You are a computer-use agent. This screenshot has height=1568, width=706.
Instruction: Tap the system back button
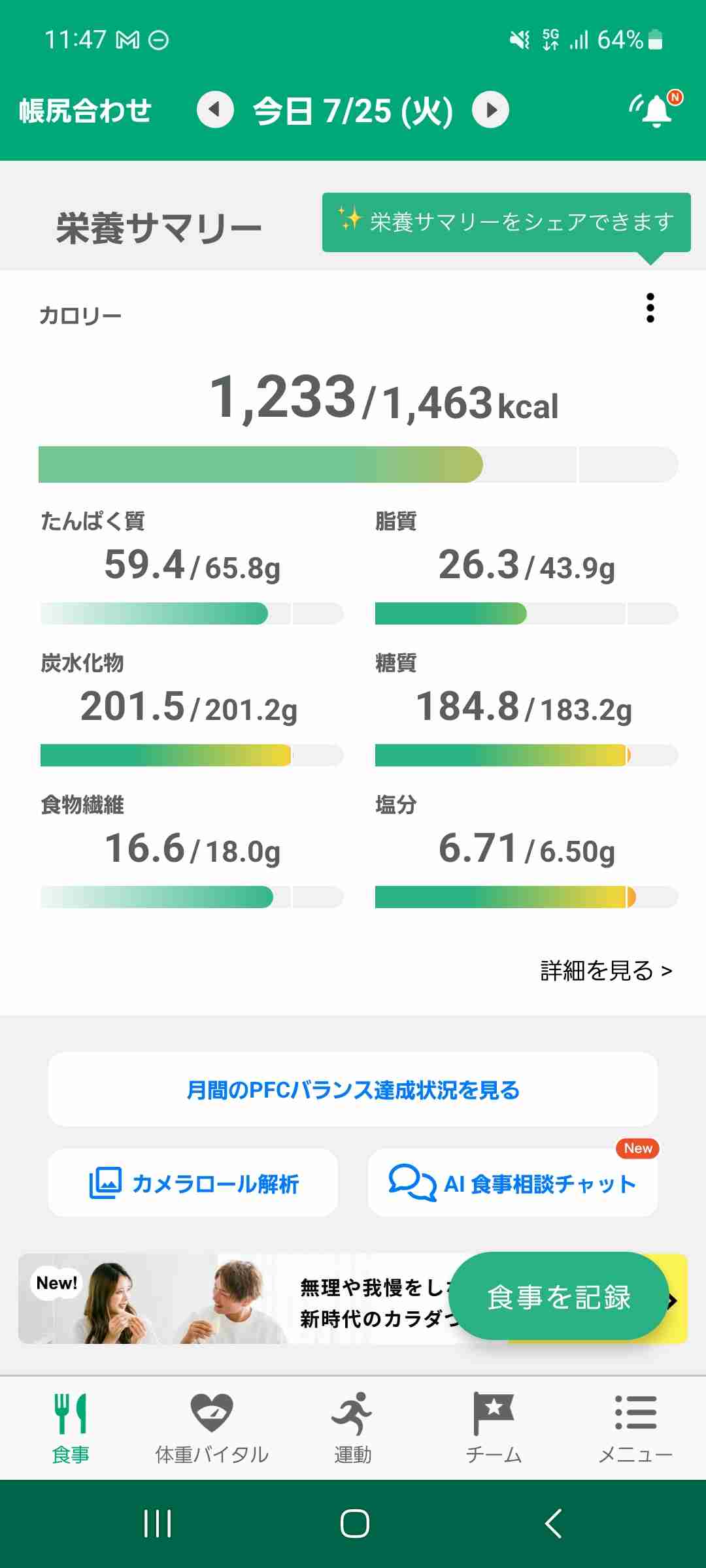coord(553,1524)
